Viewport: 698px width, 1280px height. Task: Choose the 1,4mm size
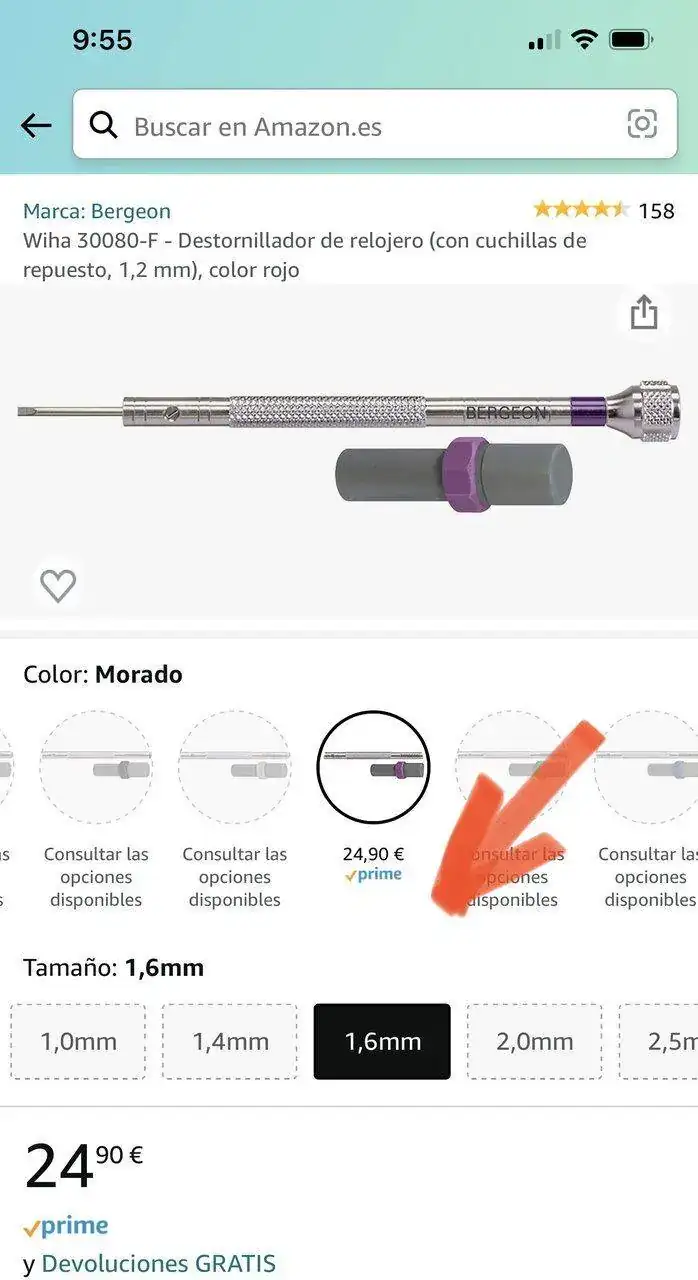pyautogui.click(x=230, y=1041)
